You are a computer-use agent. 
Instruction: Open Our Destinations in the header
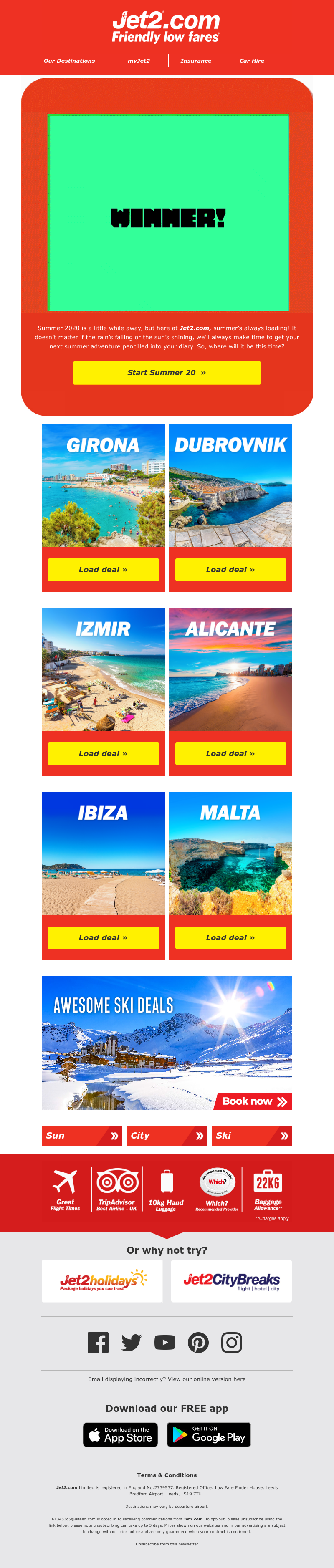[x=69, y=61]
